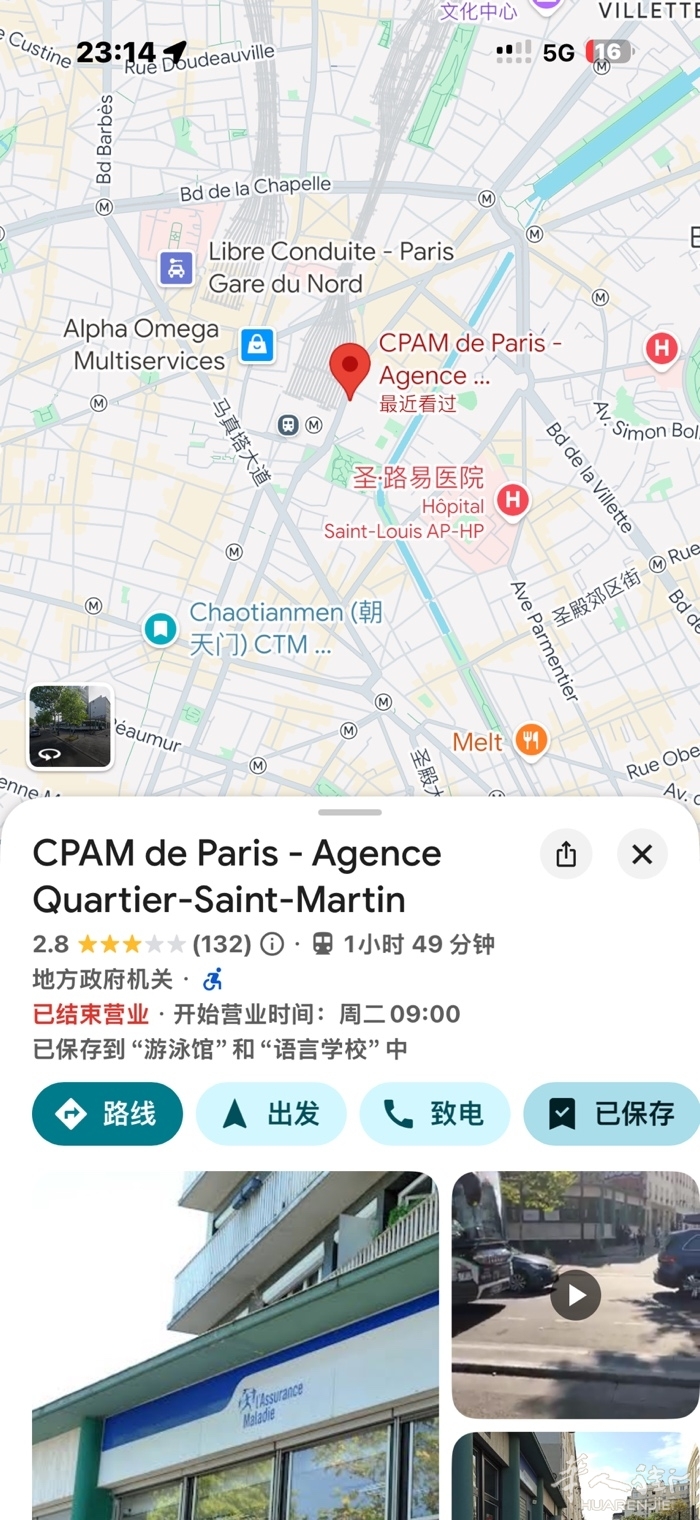Open the 已保存 saved lists button
This screenshot has width=700, height=1520.
click(612, 1114)
